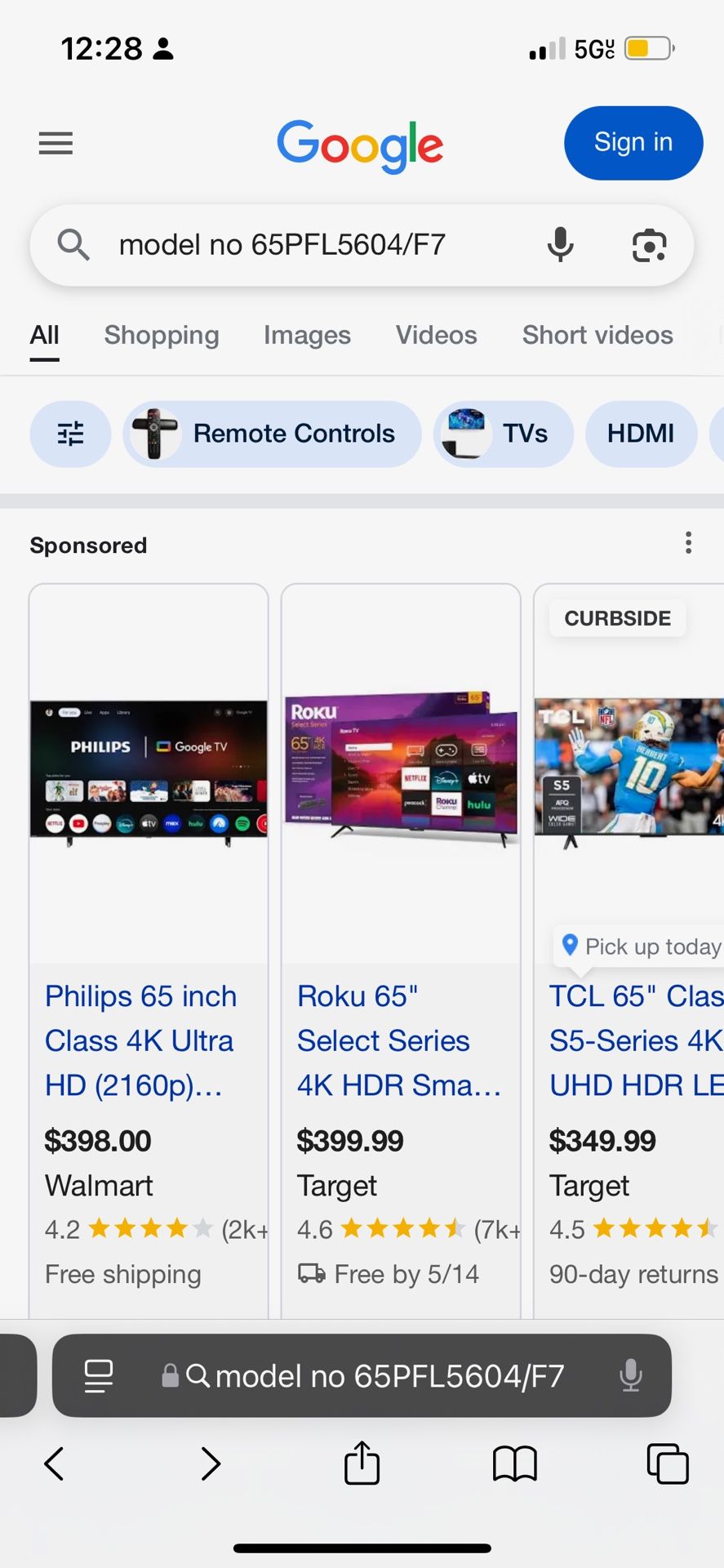Start voice search in the Google search box
The height and width of the screenshot is (1568, 724).
[x=560, y=245]
